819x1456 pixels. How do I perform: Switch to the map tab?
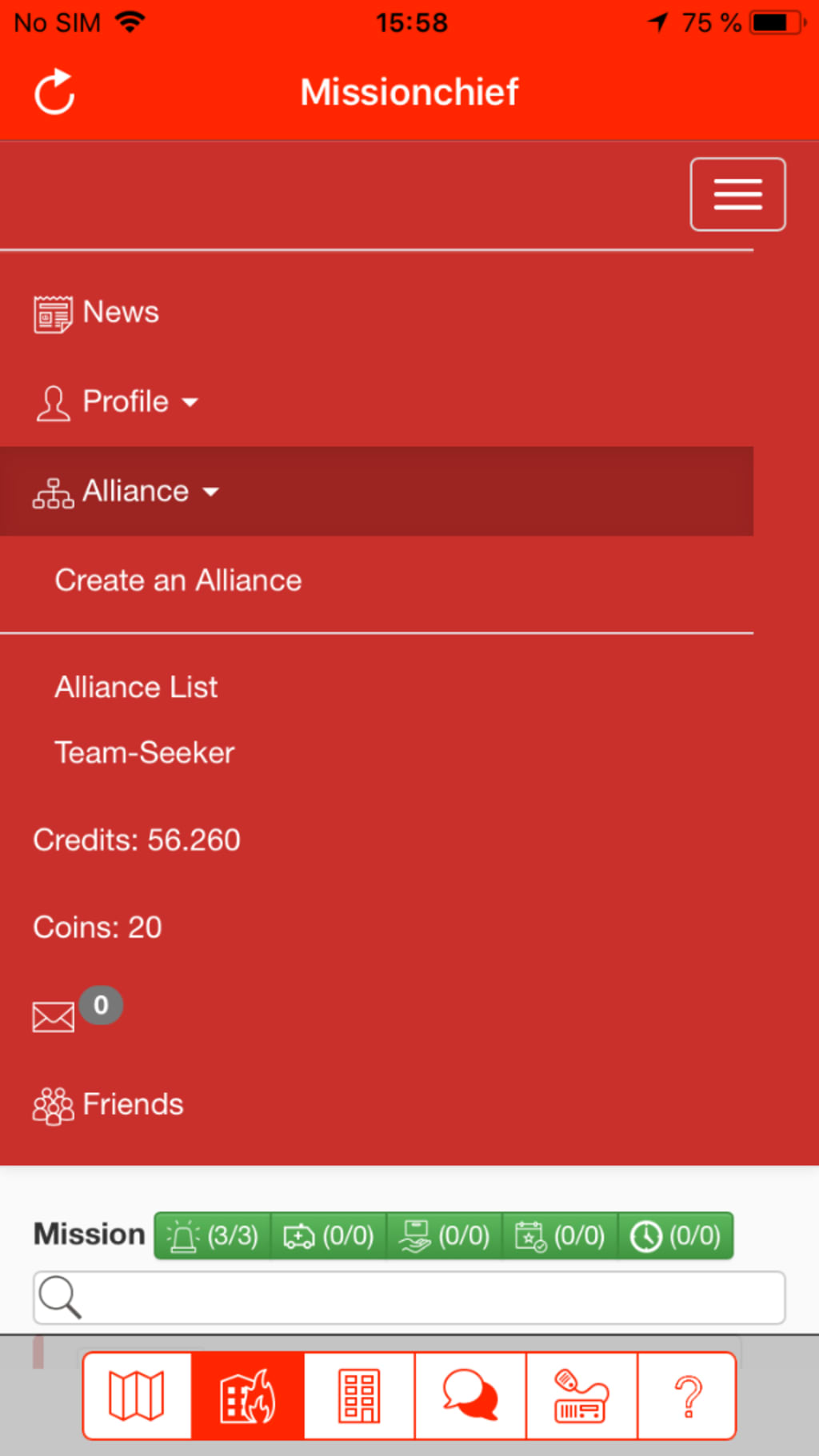coord(137,1396)
